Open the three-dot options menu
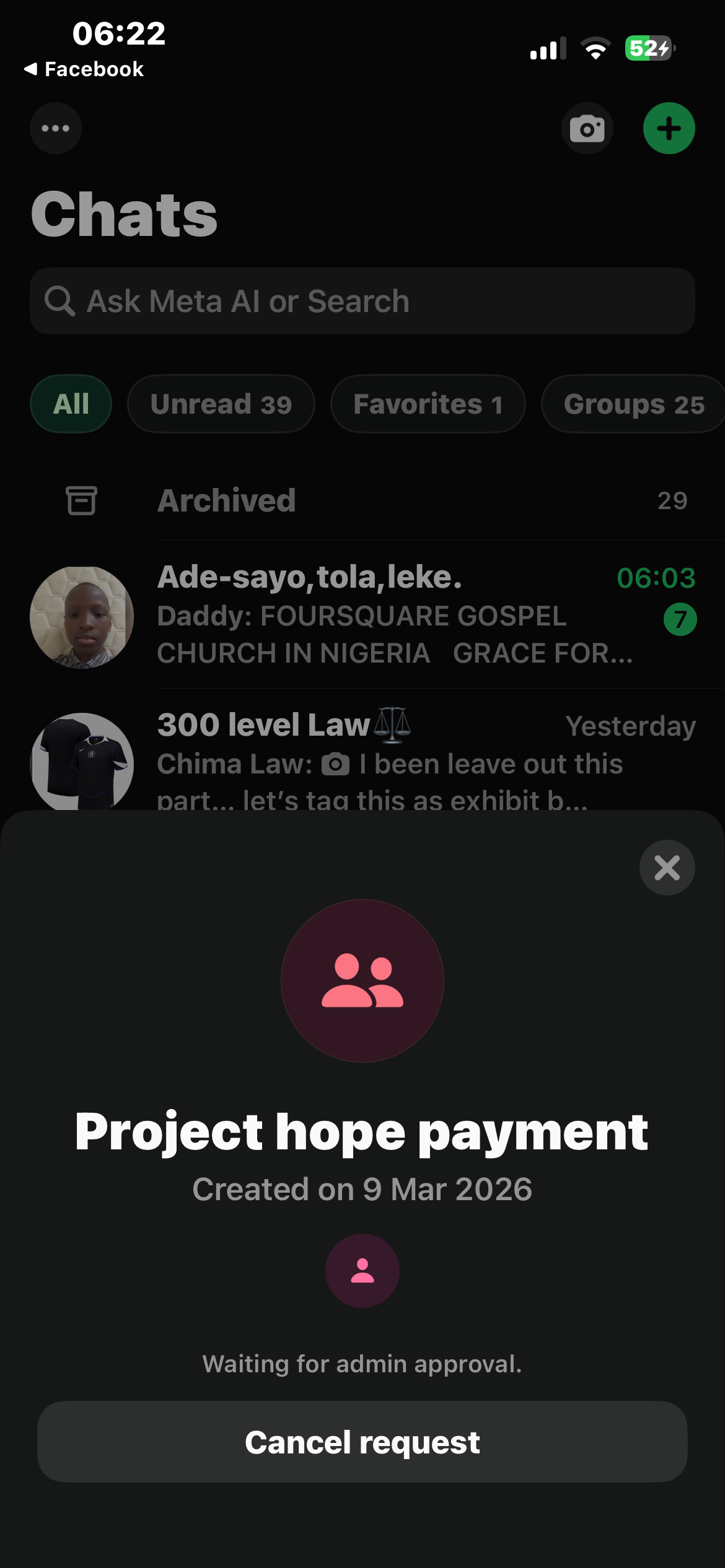Viewport: 725px width, 1568px height. pyautogui.click(x=56, y=128)
